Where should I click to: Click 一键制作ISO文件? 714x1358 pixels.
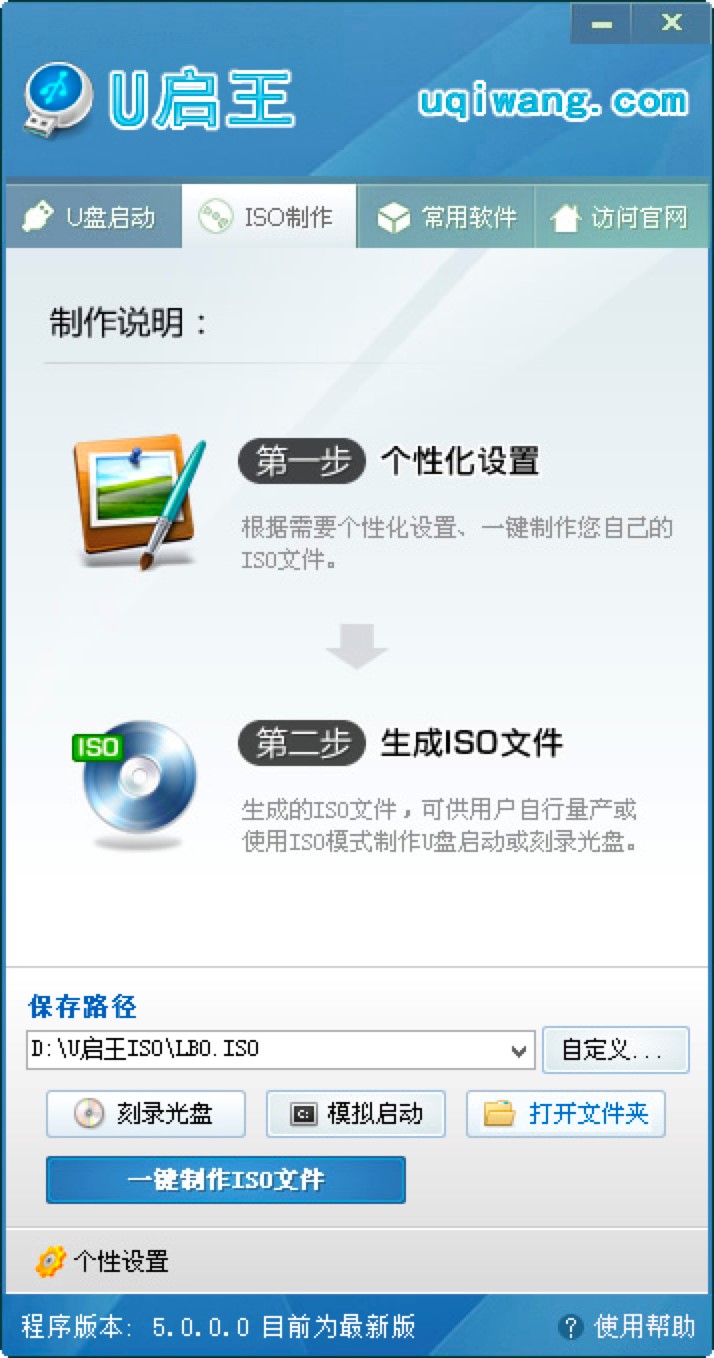[x=226, y=1180]
